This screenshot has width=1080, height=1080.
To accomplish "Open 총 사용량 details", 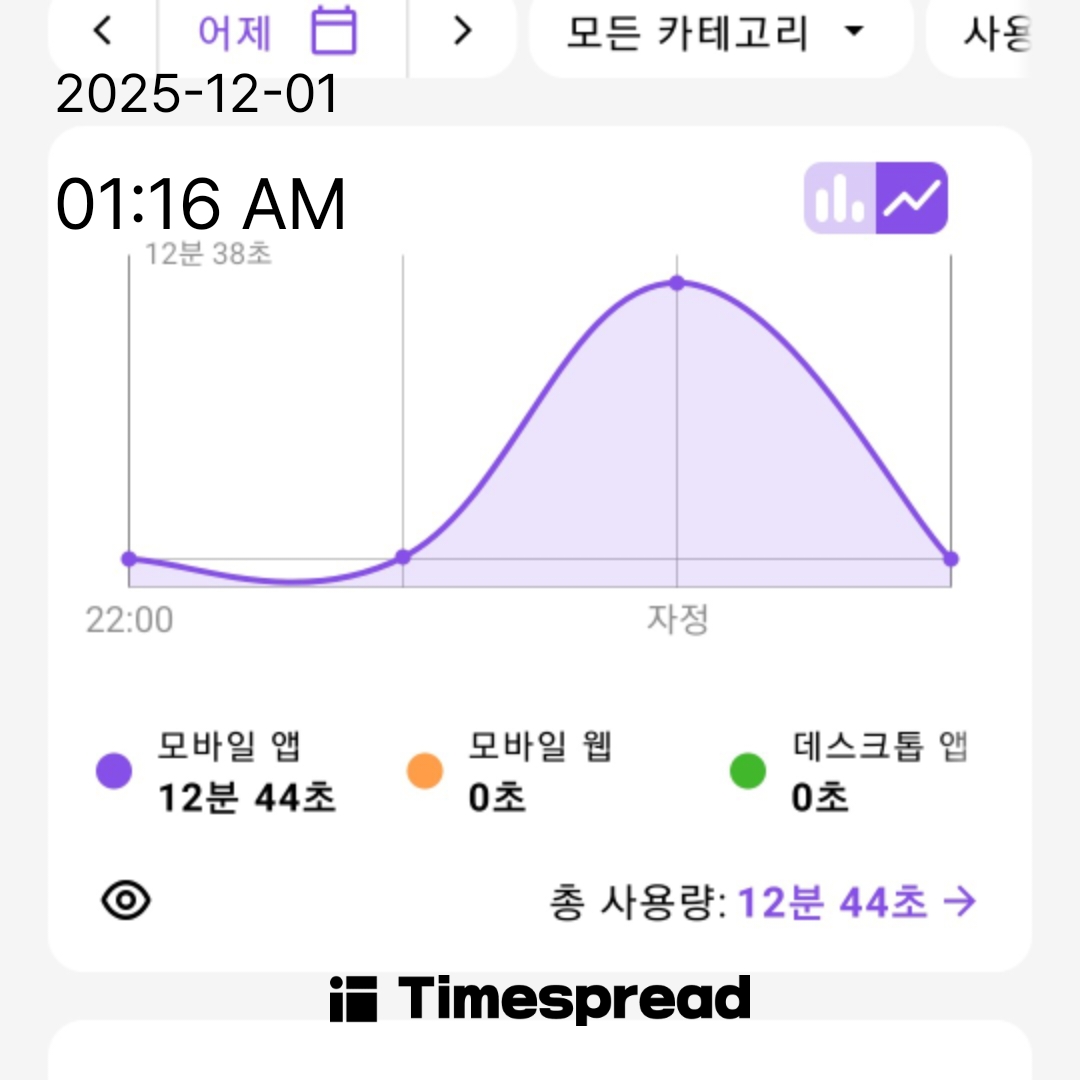I will click(855, 903).
